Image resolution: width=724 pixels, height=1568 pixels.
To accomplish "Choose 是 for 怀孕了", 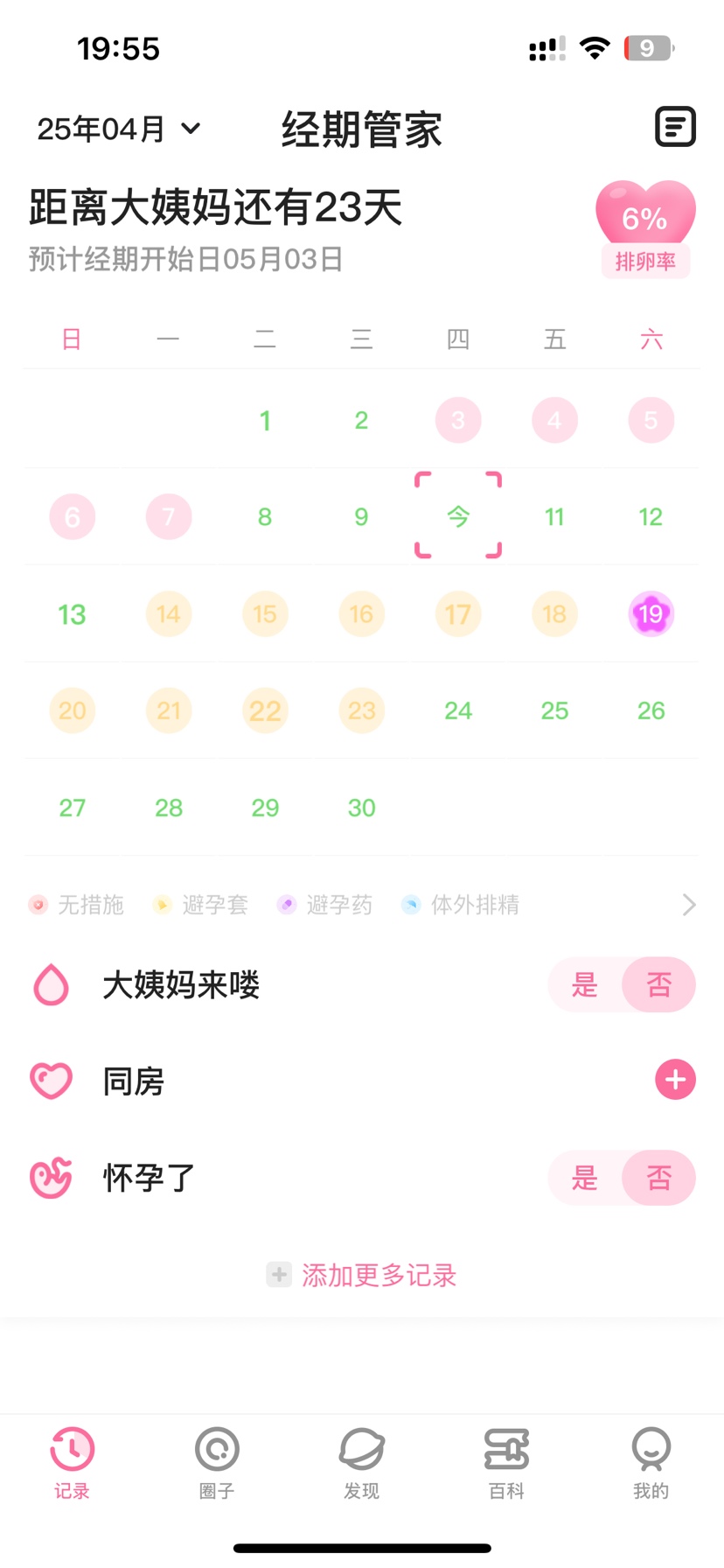I will (585, 1179).
